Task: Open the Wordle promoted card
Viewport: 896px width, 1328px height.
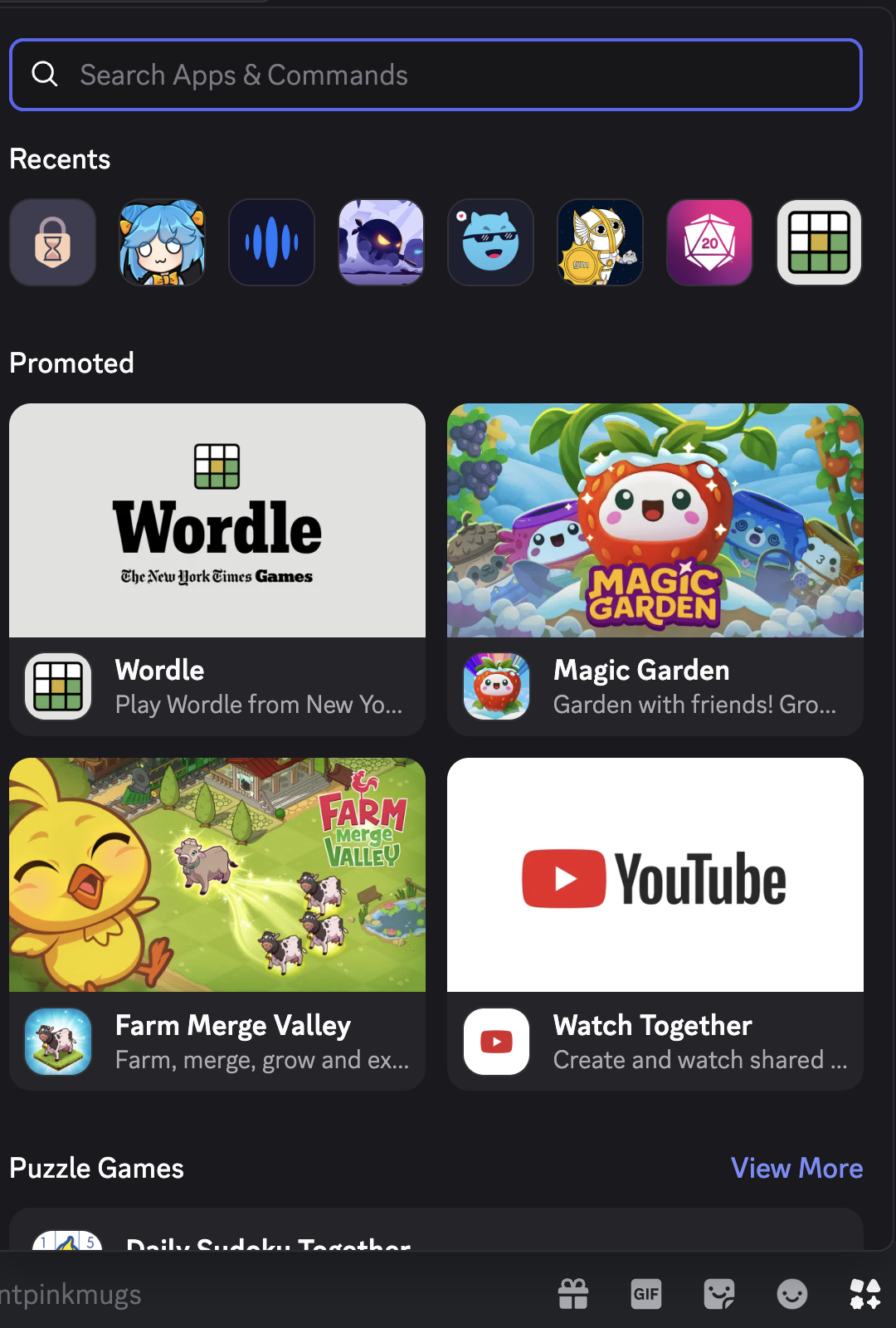Action: tap(217, 569)
